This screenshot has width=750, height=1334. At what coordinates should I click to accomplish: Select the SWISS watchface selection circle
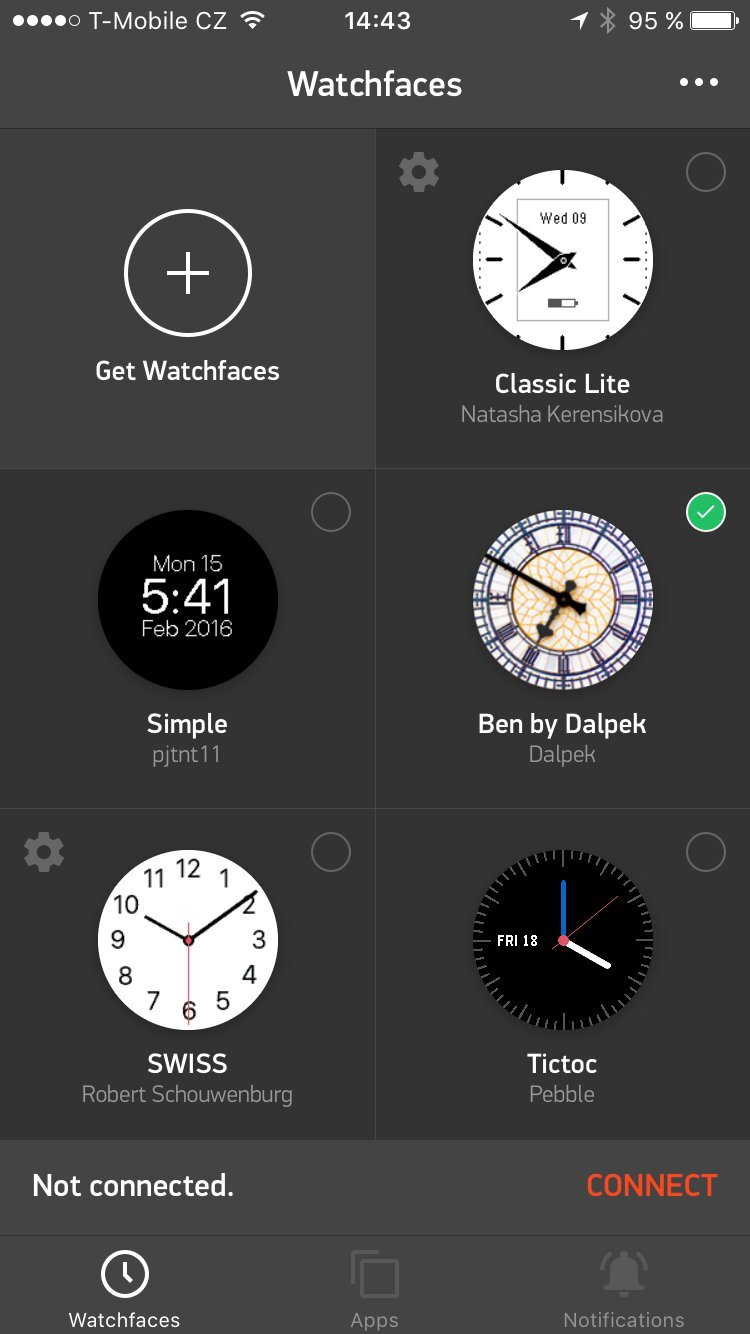point(331,851)
